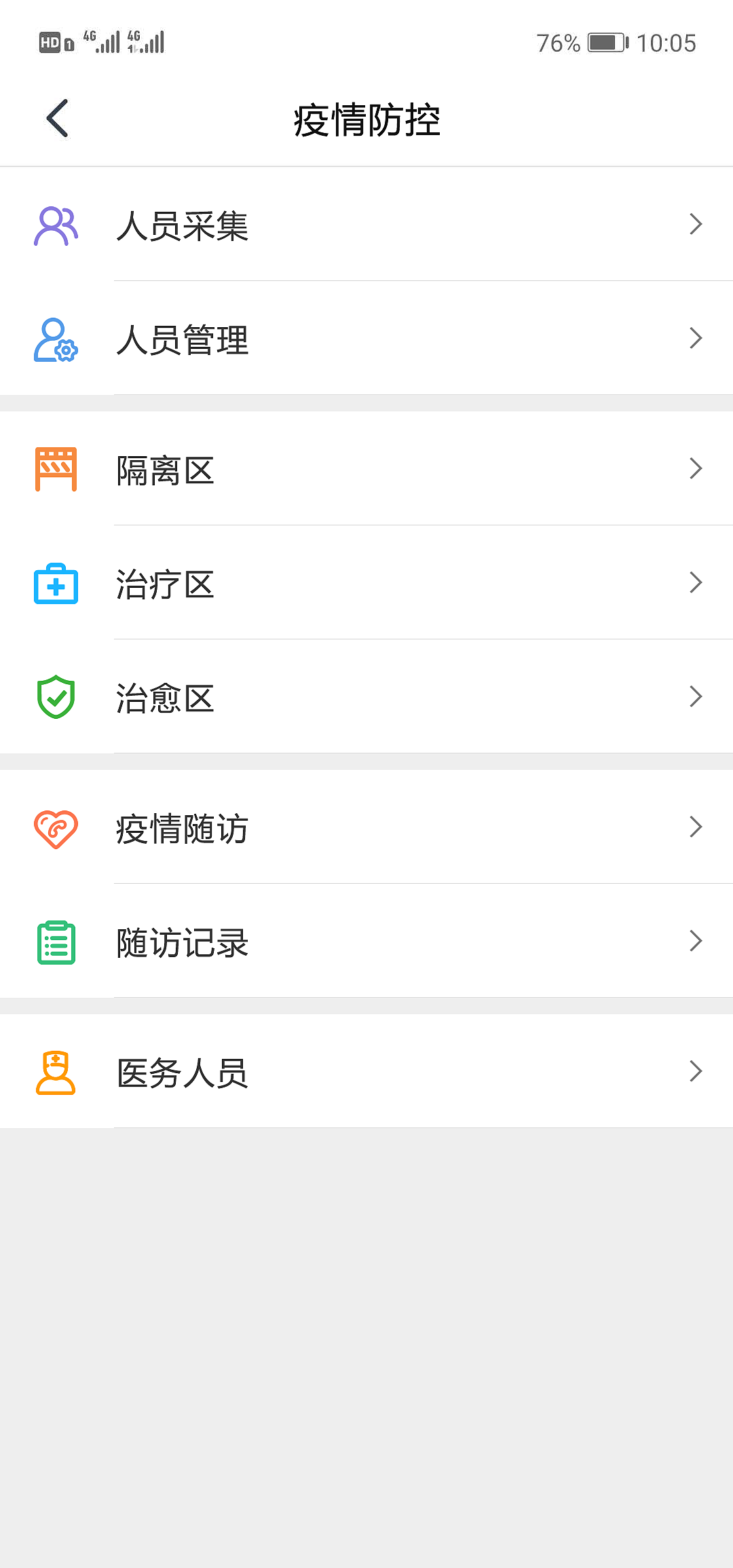Select the green 治愈区 shield-check icon
The image size is (733, 1568).
56,696
